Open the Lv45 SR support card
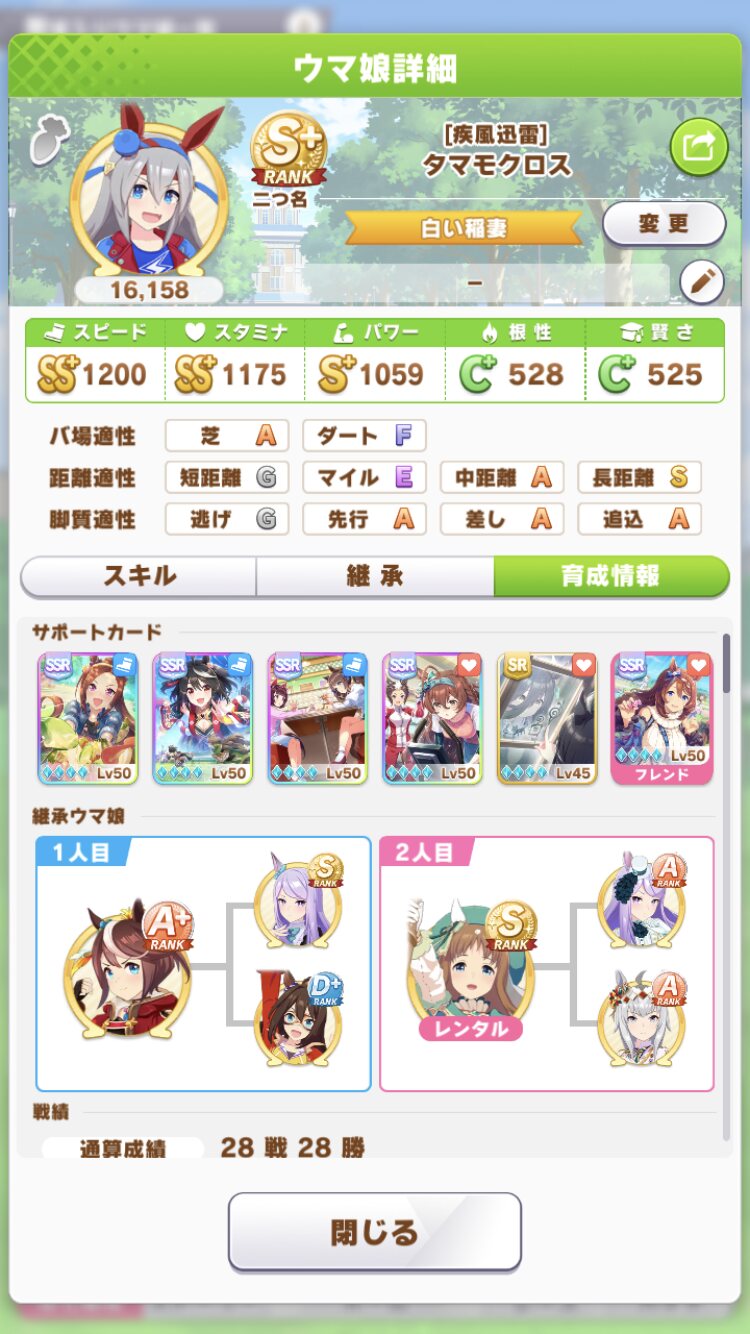750x1334 pixels. (x=547, y=718)
